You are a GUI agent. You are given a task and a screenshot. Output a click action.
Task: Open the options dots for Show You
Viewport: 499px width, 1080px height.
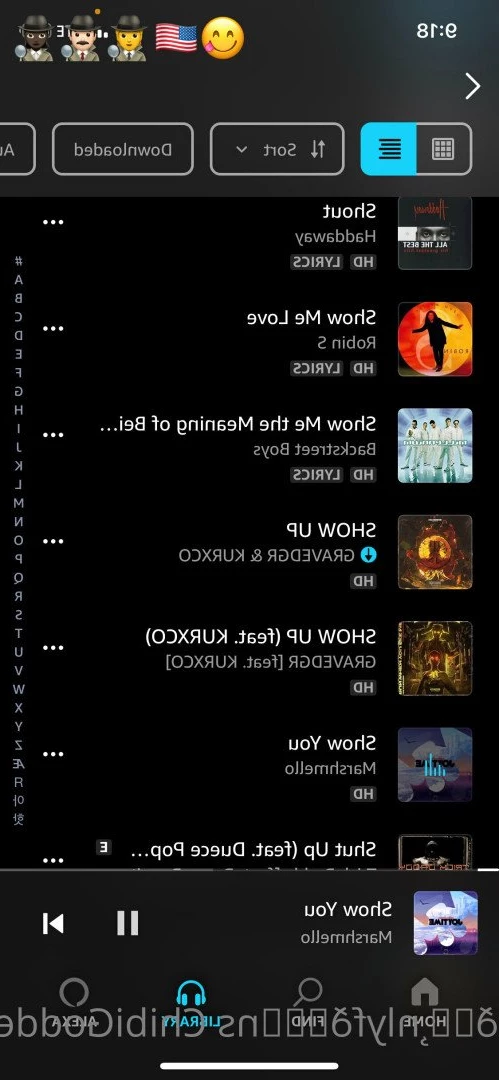[53, 754]
